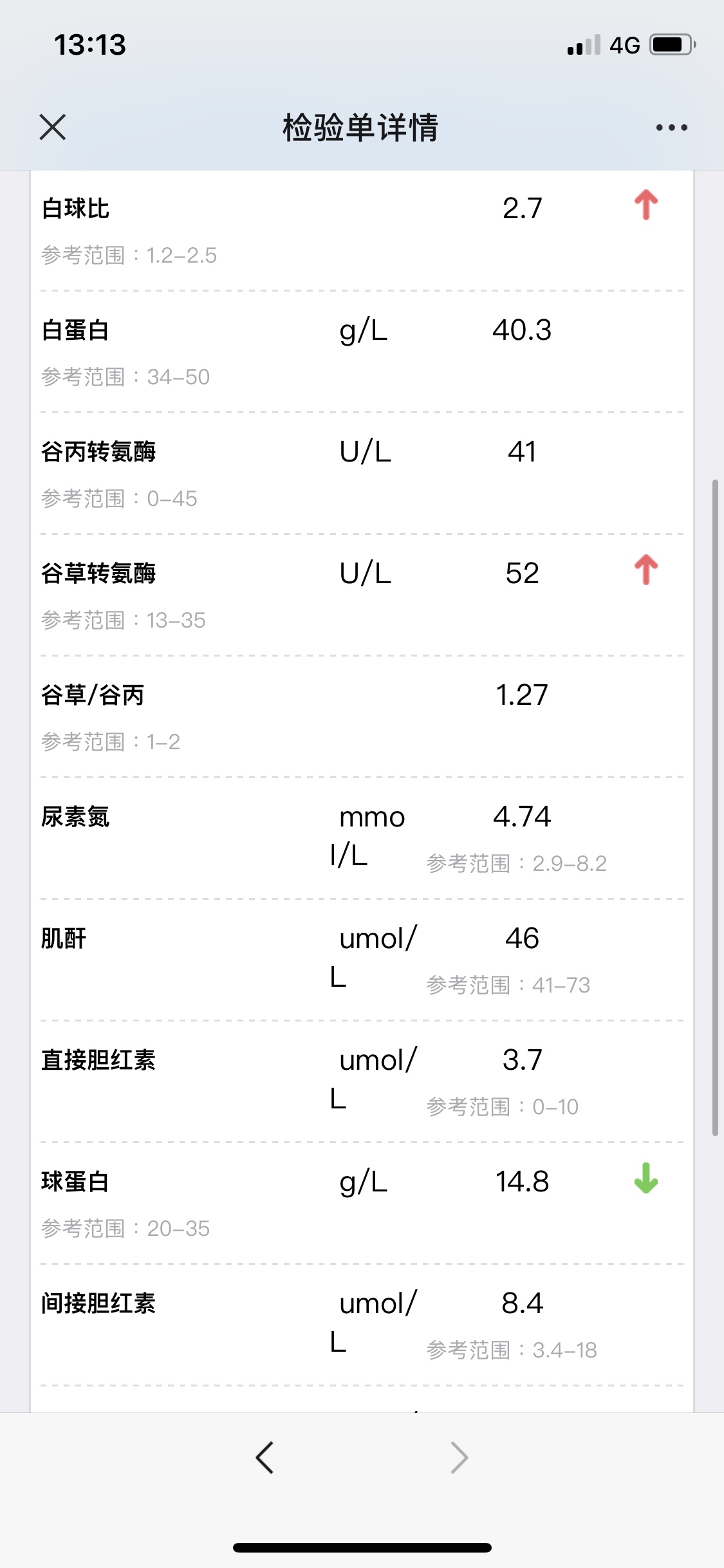Go back using the bottom back arrow
This screenshot has height=1568, width=724.
click(265, 1457)
